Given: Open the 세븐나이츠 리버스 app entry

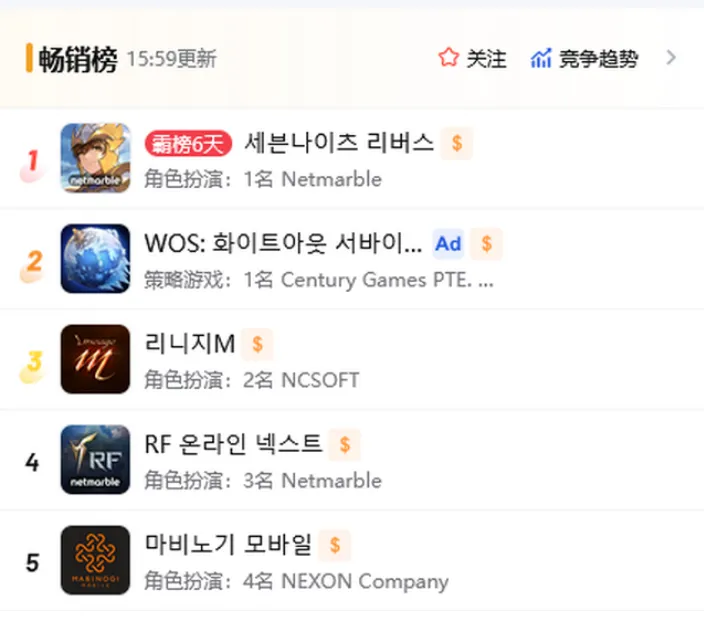Looking at the screenshot, I should point(339,143).
